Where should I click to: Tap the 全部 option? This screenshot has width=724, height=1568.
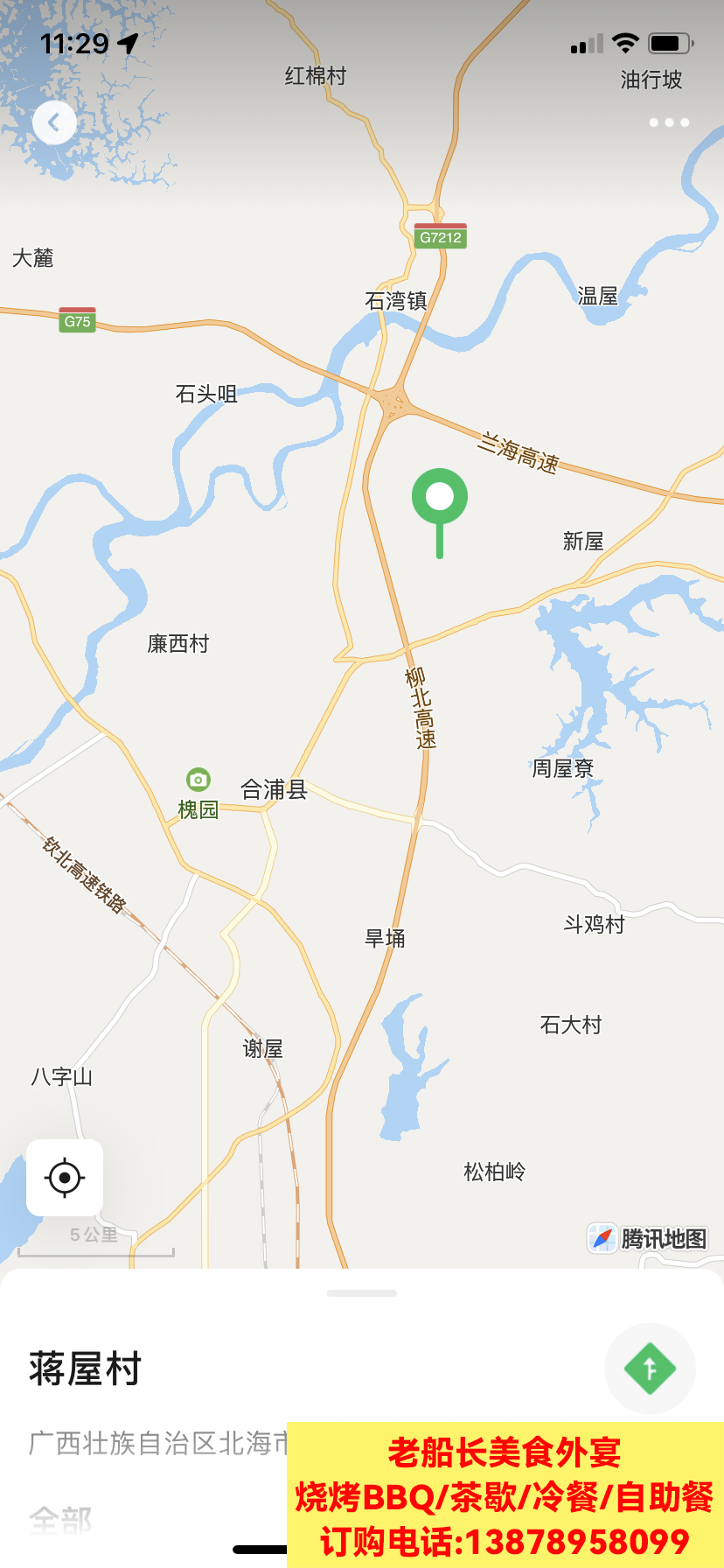point(60,1521)
